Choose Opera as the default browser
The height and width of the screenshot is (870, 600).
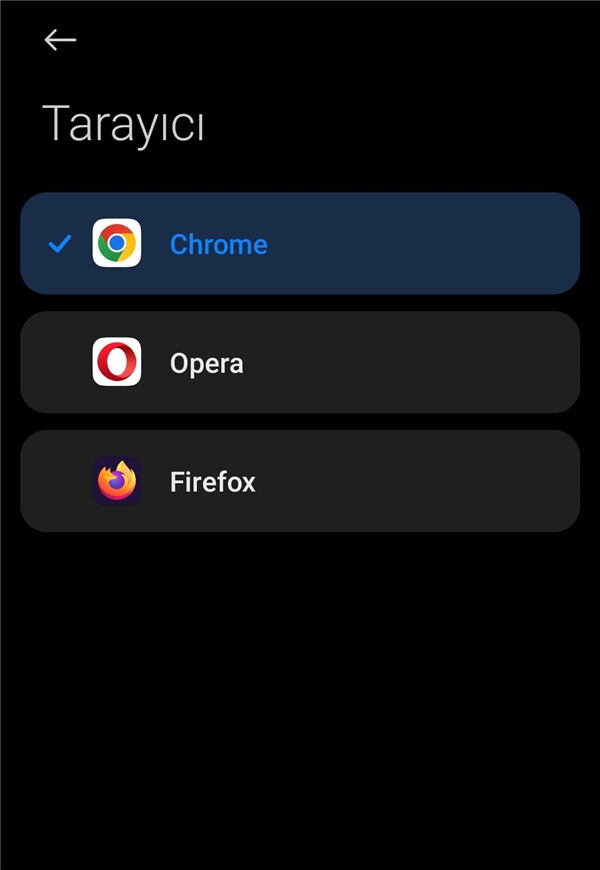(x=300, y=362)
